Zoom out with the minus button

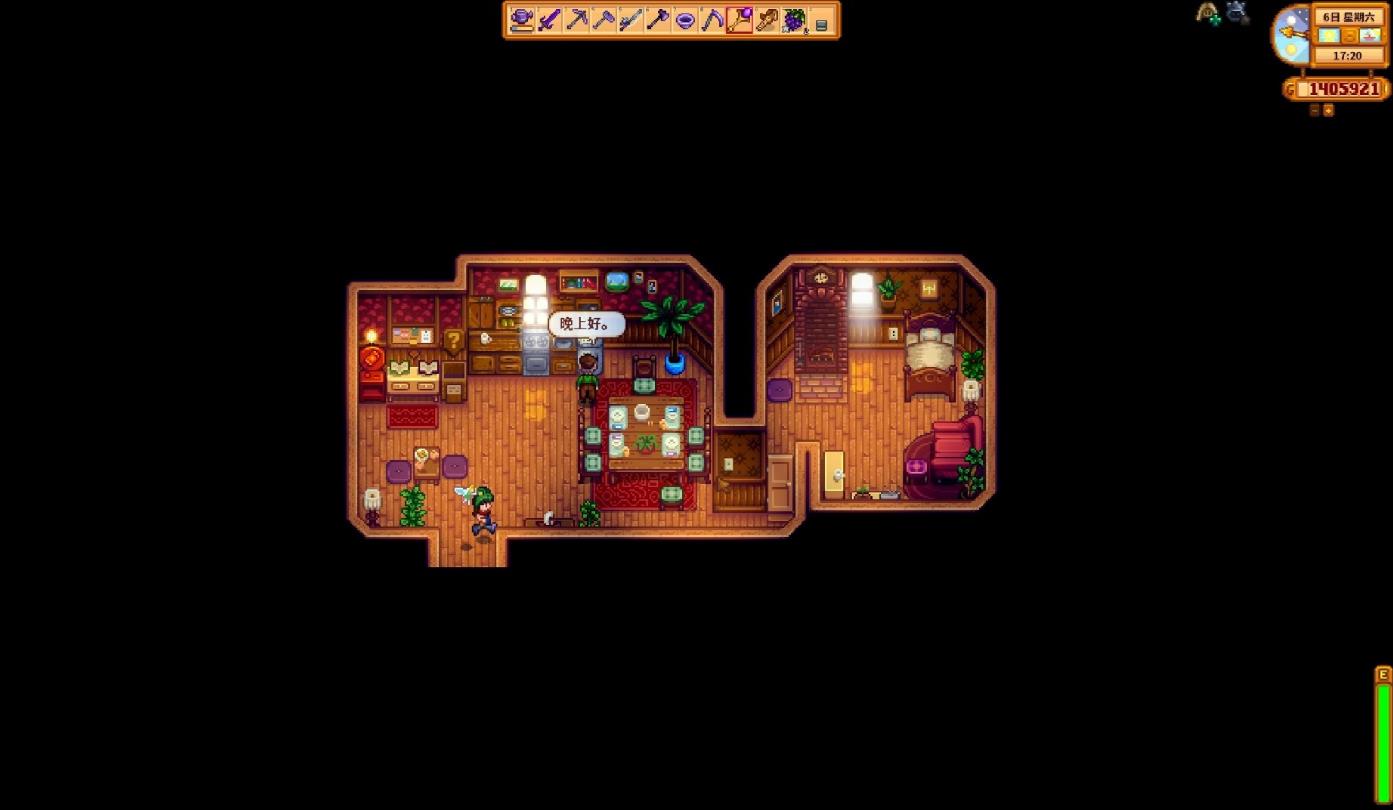pos(1314,111)
